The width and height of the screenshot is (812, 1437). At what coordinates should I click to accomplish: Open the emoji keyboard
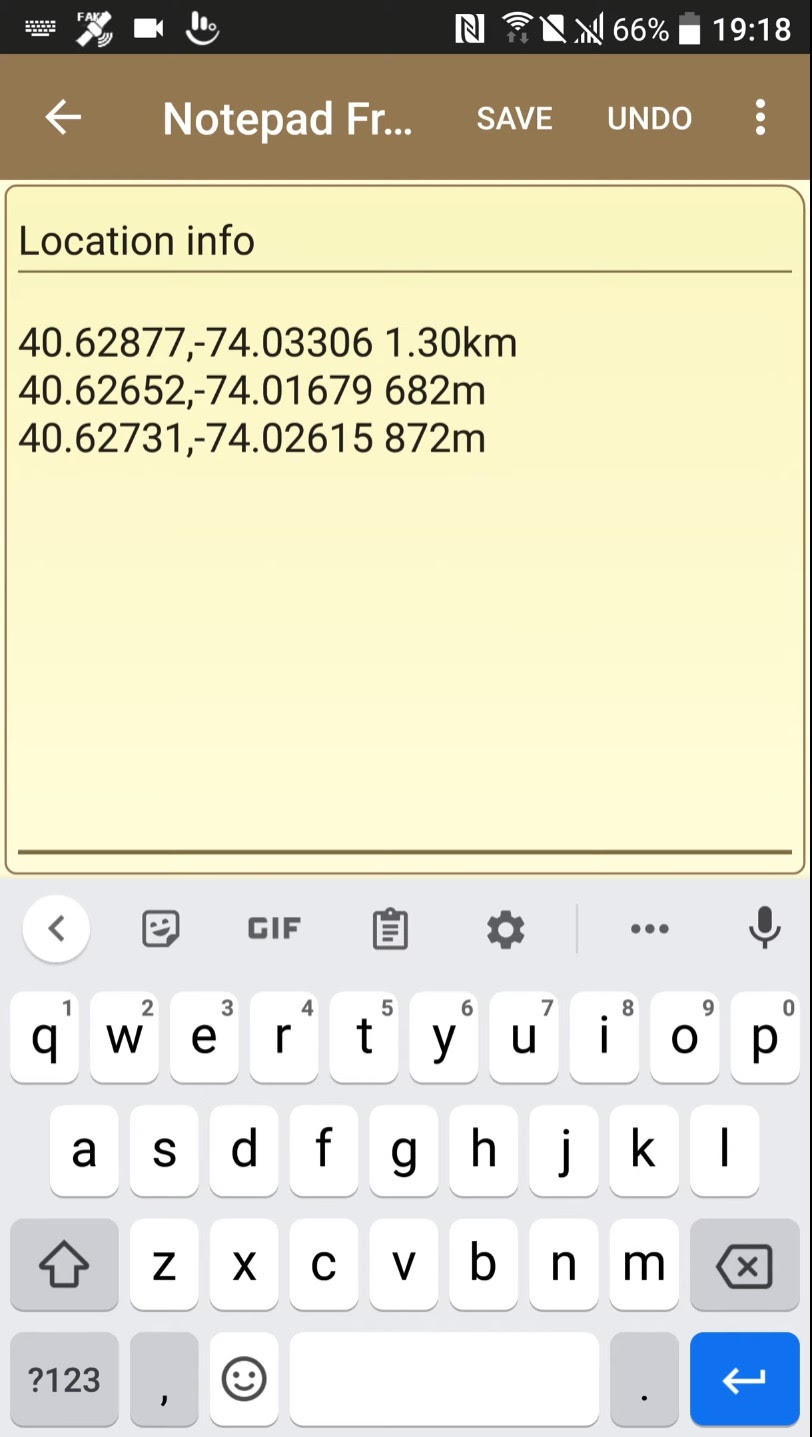pos(244,1380)
